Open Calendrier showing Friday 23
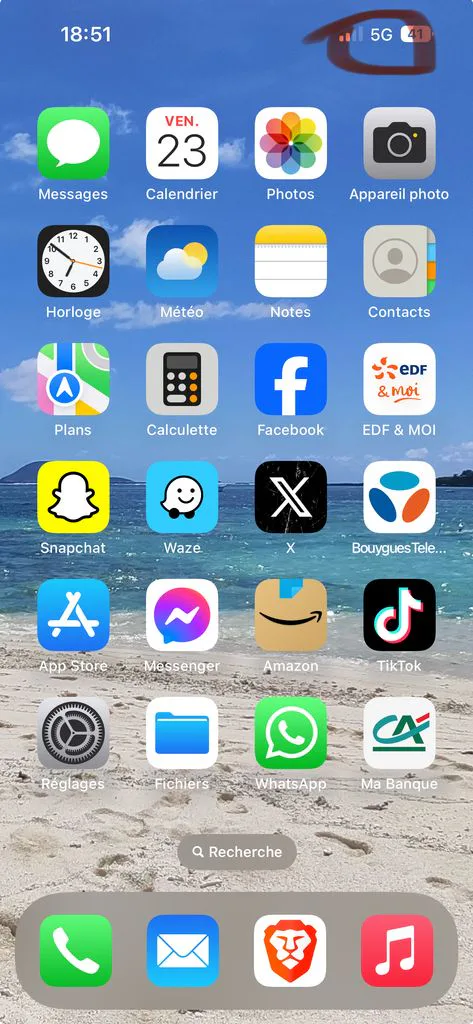 click(x=182, y=143)
